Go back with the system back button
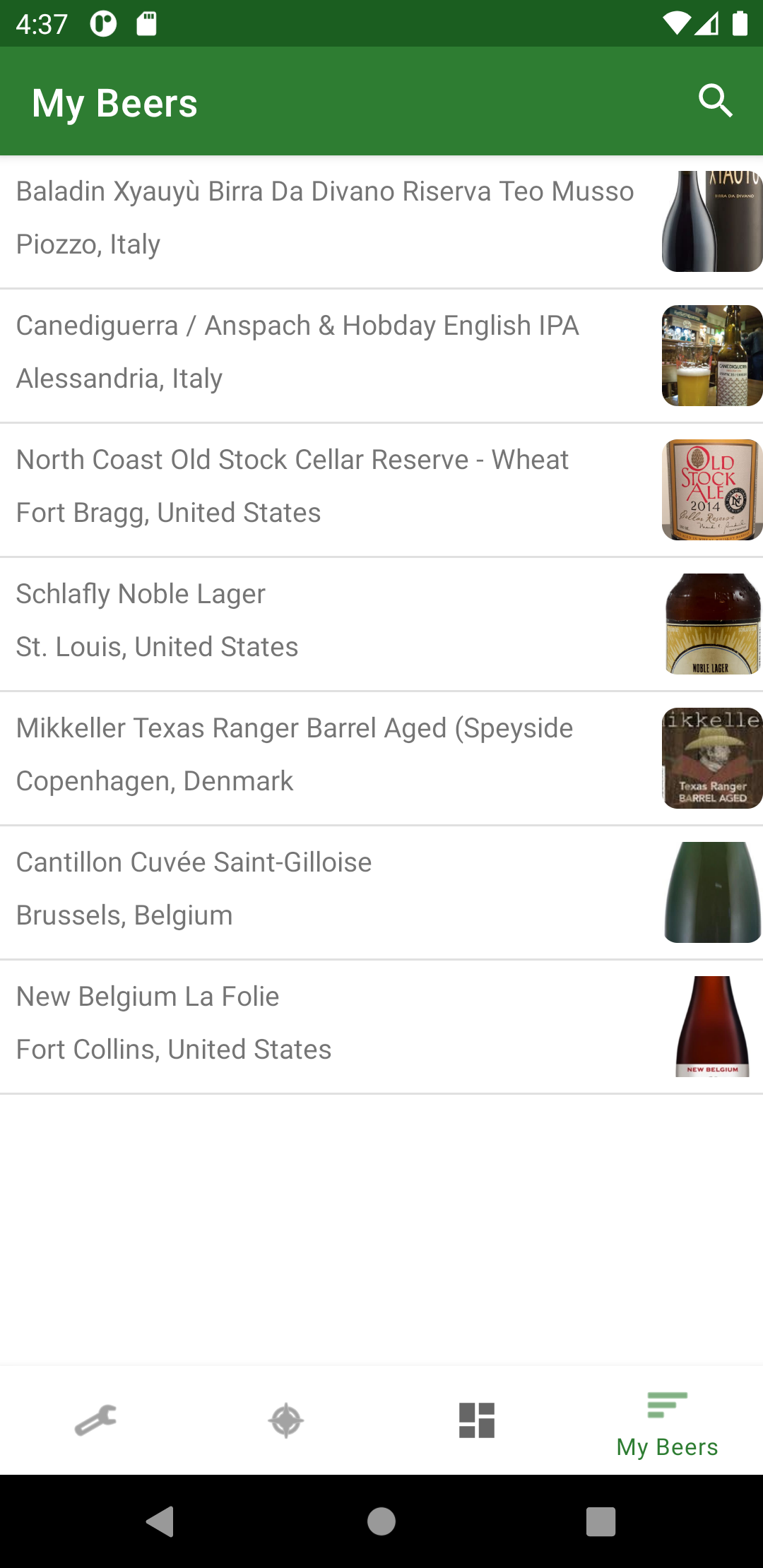The image size is (763, 1568). click(160, 1521)
